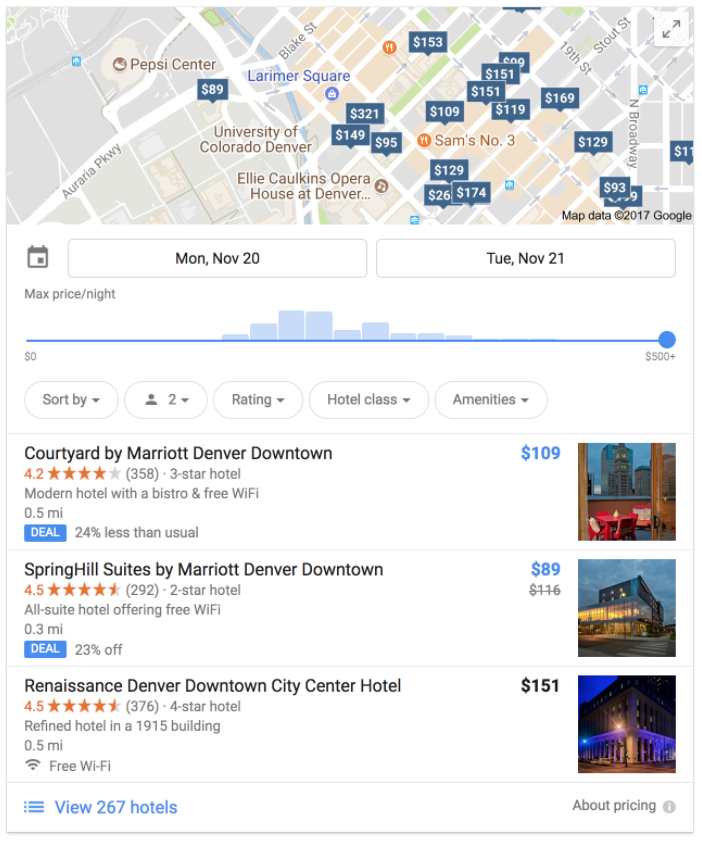Open the About pricing info
The width and height of the screenshot is (702, 842).
[623, 806]
